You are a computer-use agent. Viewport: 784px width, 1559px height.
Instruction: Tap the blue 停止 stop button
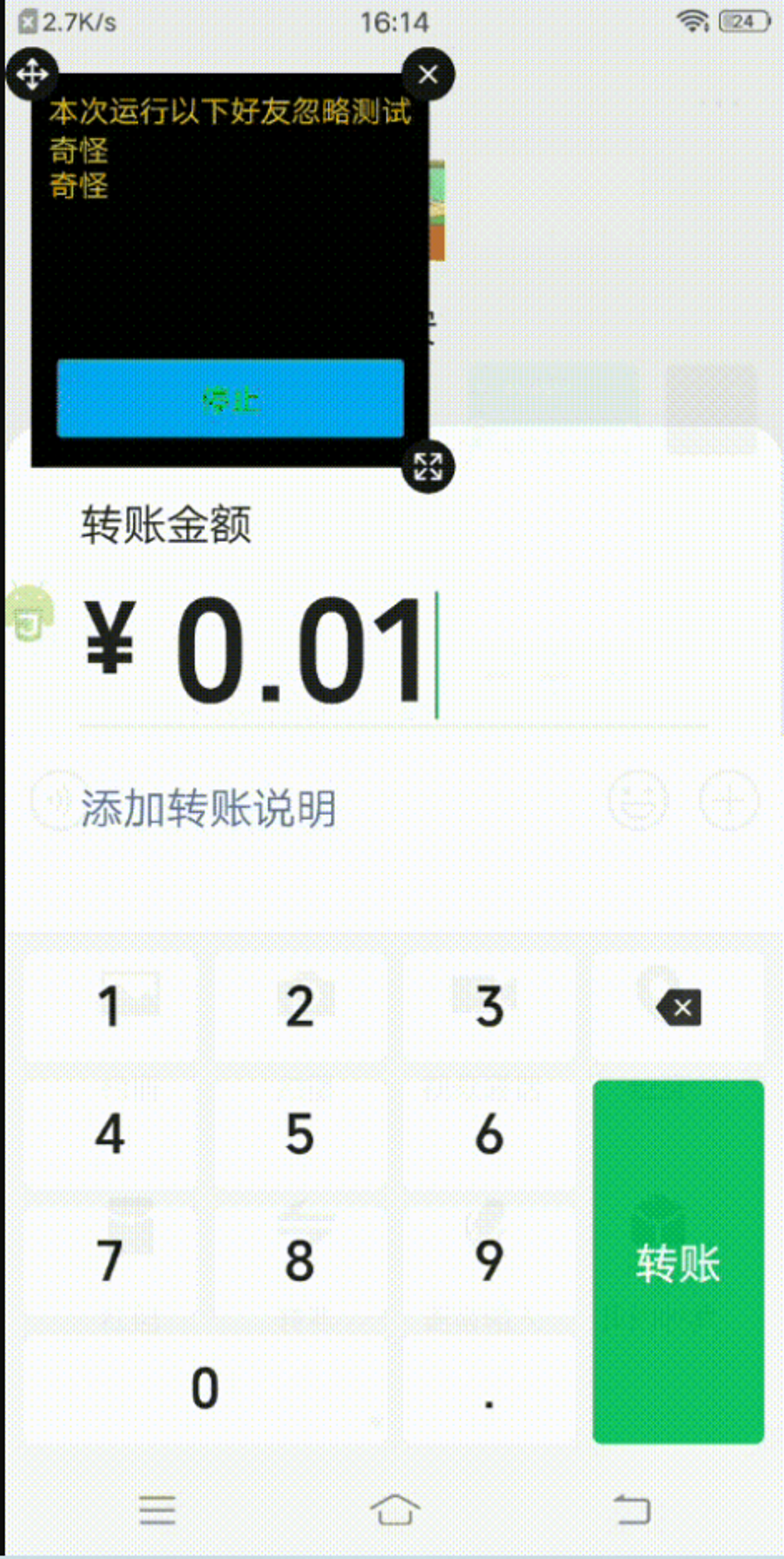pos(231,398)
